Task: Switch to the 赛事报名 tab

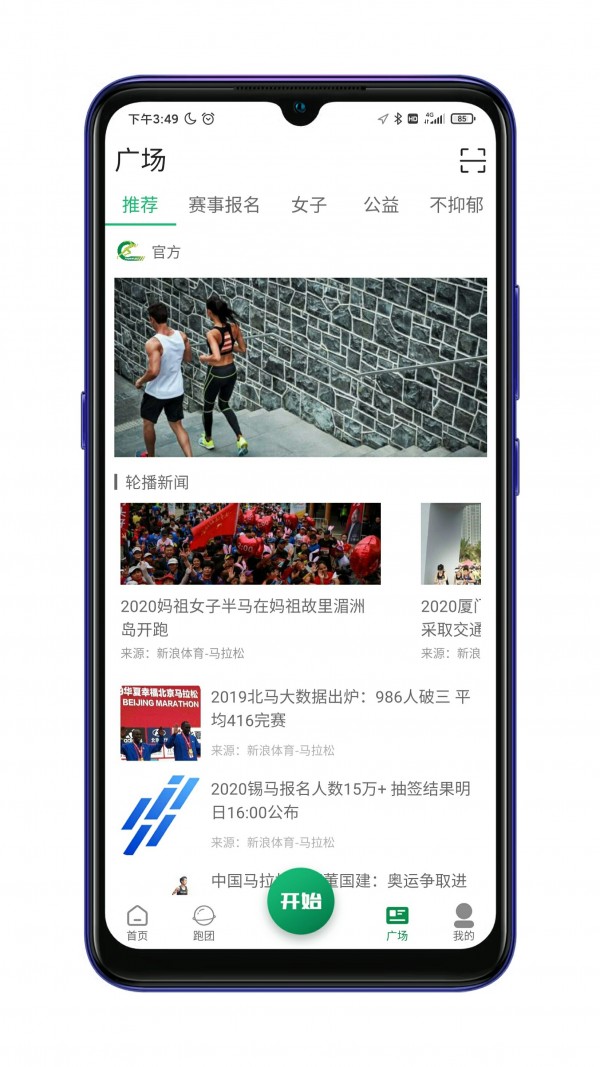Action: [224, 205]
